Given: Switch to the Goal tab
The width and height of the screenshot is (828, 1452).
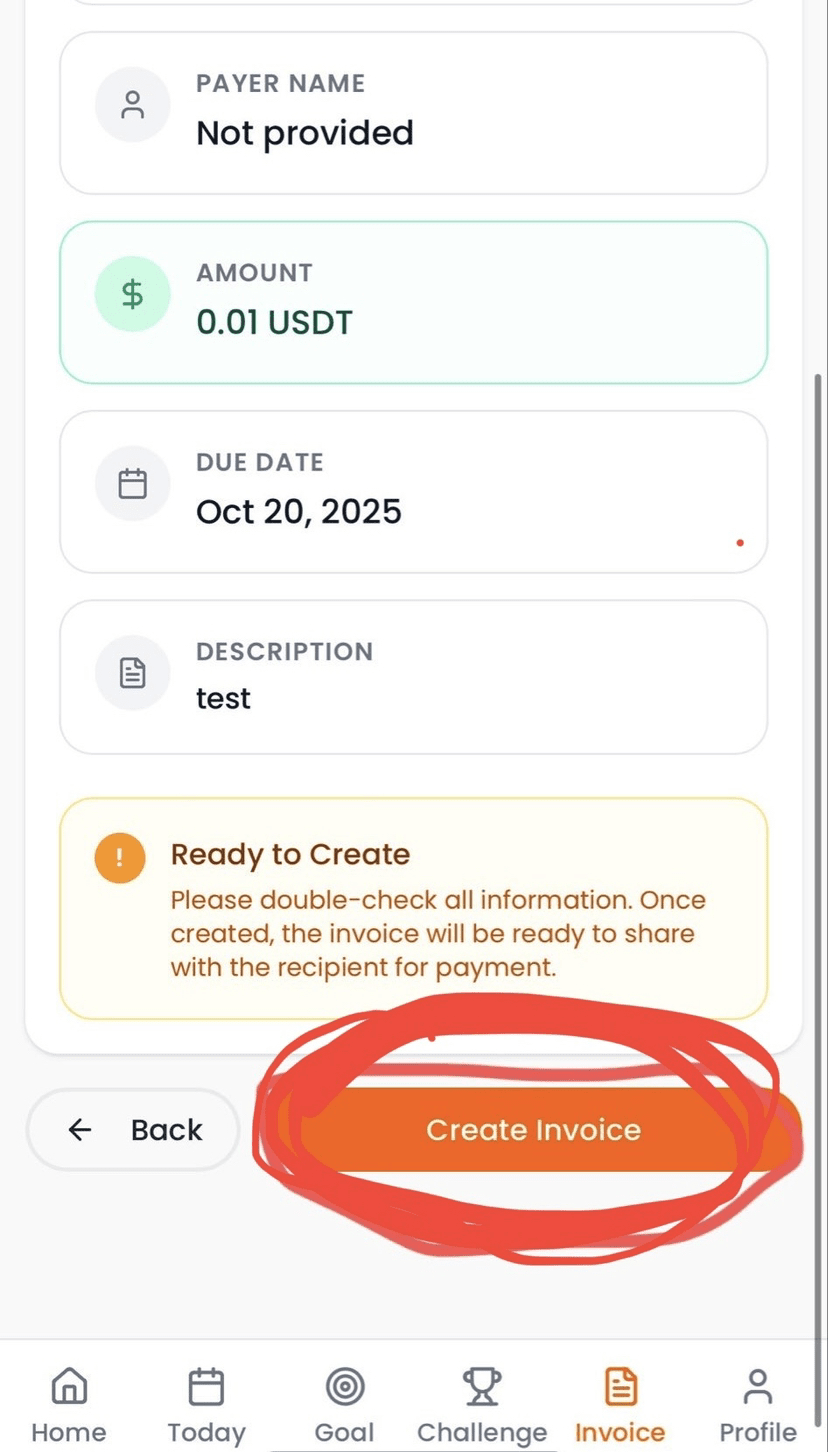Looking at the screenshot, I should click(x=344, y=1405).
